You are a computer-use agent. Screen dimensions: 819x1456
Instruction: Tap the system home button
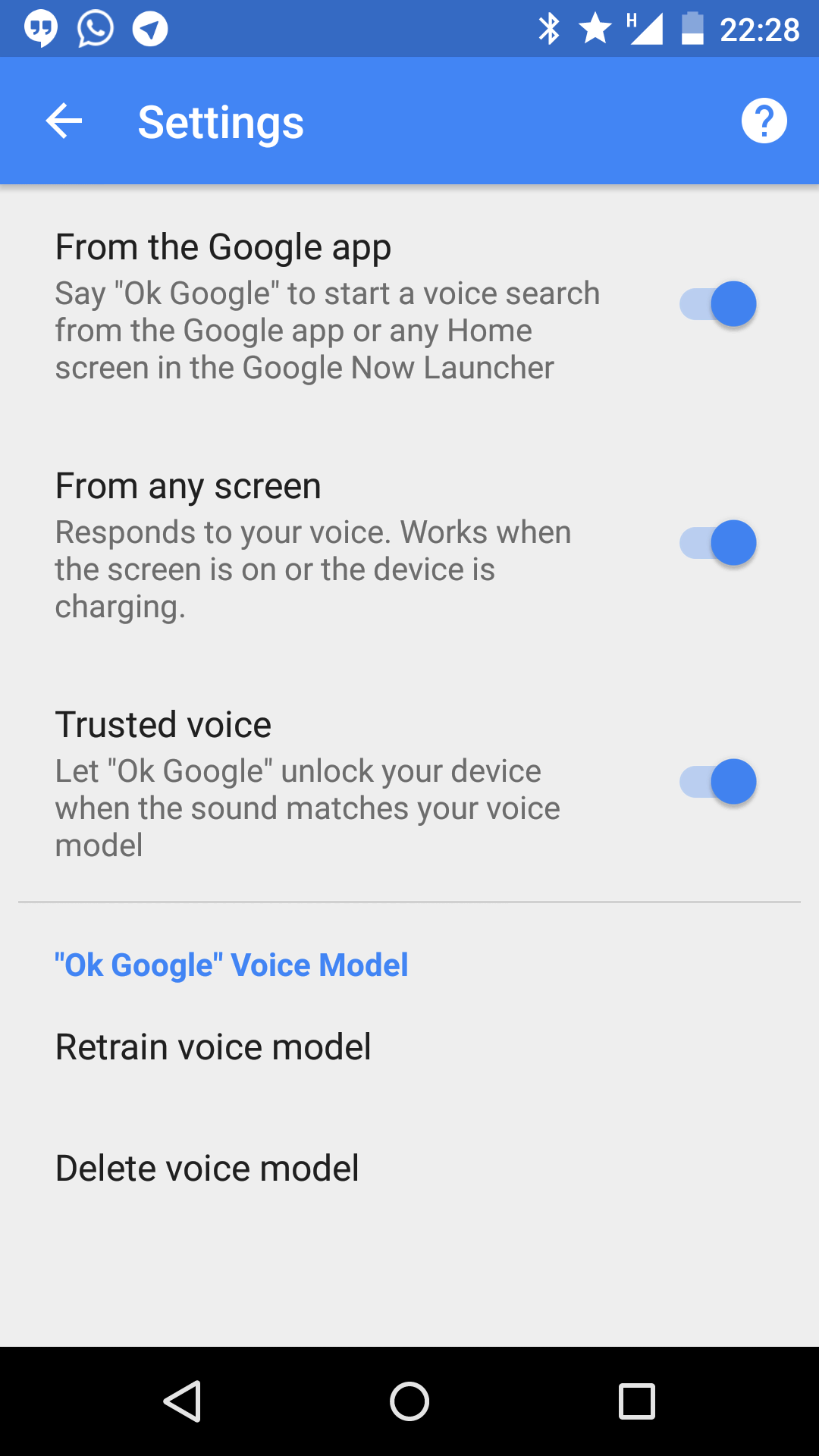pos(409,1401)
